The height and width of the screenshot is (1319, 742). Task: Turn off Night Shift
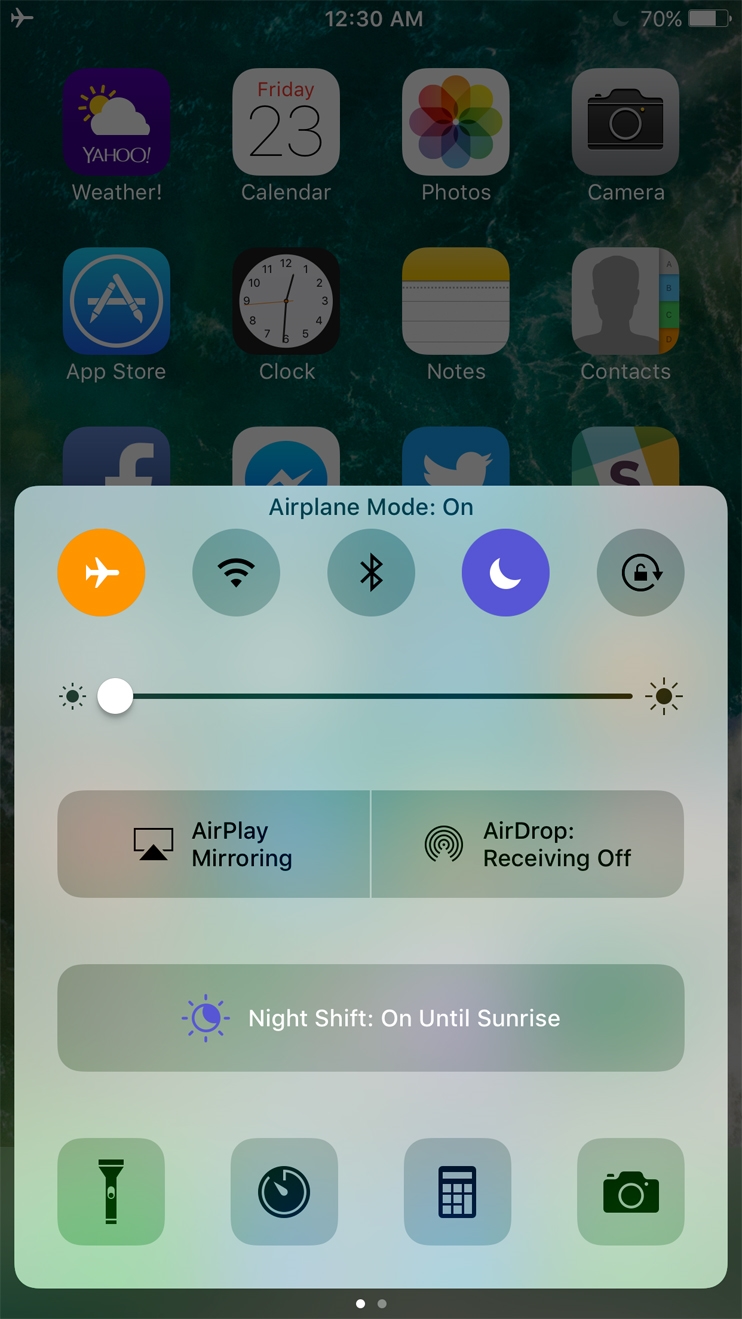[x=371, y=1018]
